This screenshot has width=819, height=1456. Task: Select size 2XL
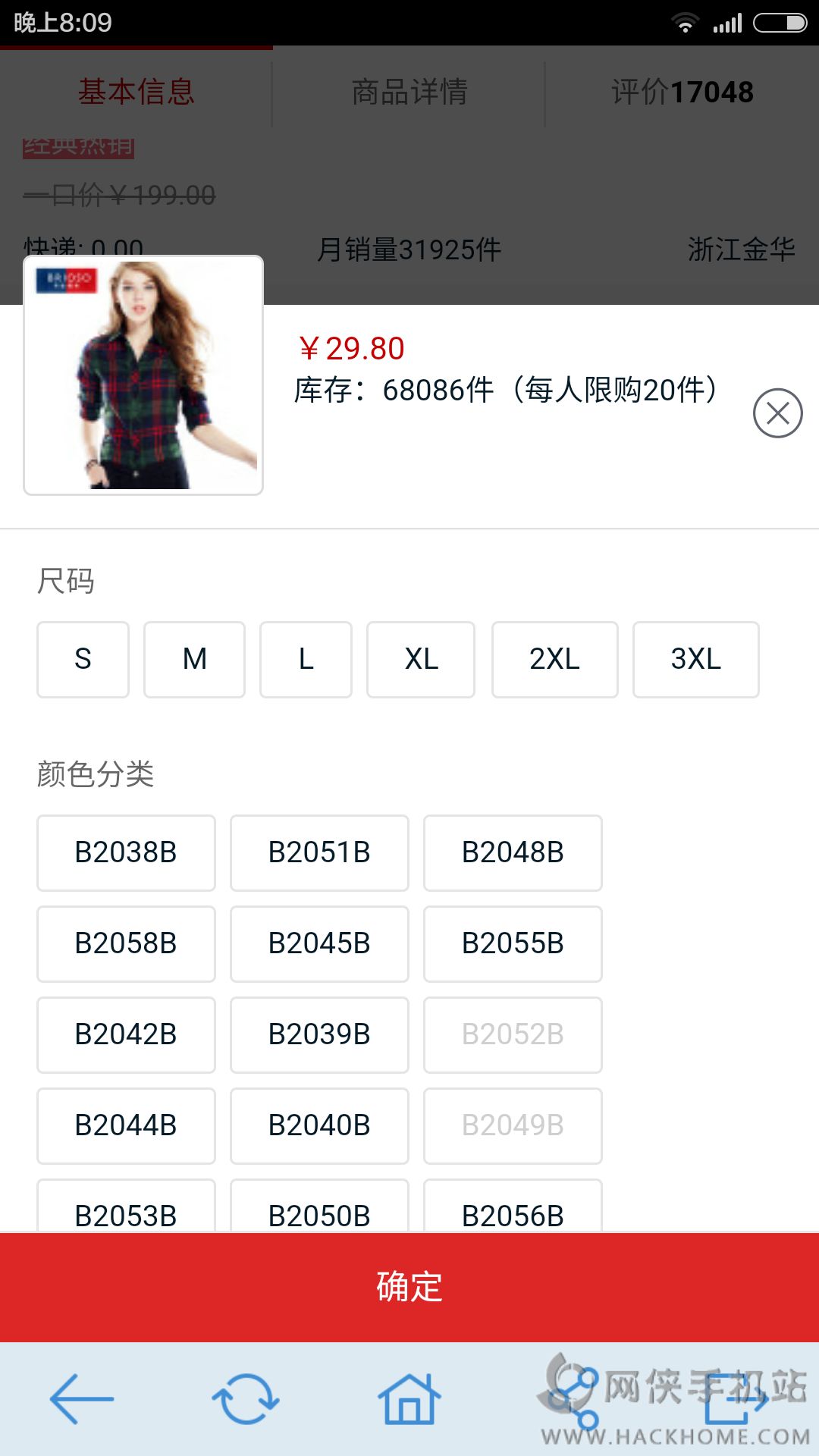[554, 659]
